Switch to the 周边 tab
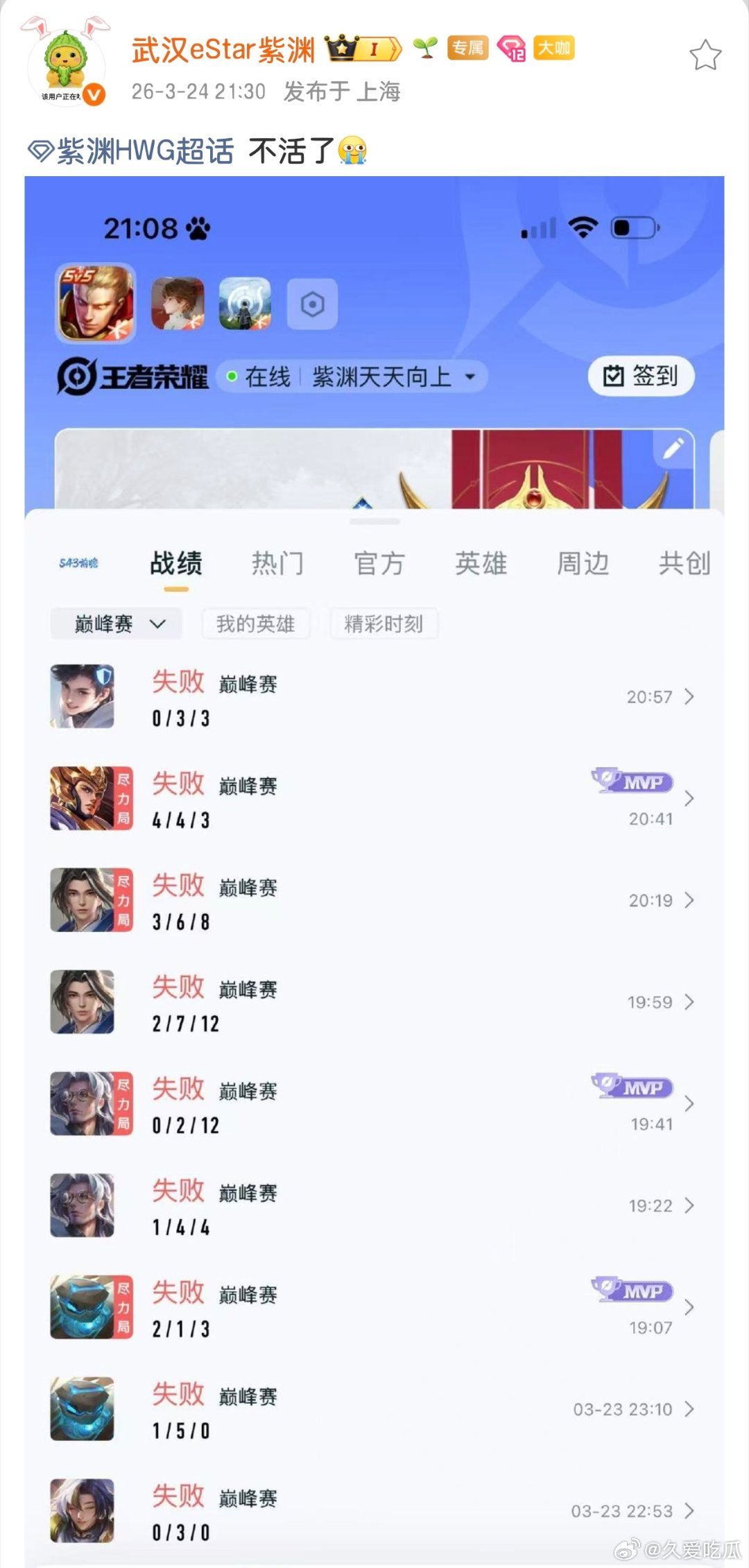The width and height of the screenshot is (749, 1568). click(x=583, y=564)
